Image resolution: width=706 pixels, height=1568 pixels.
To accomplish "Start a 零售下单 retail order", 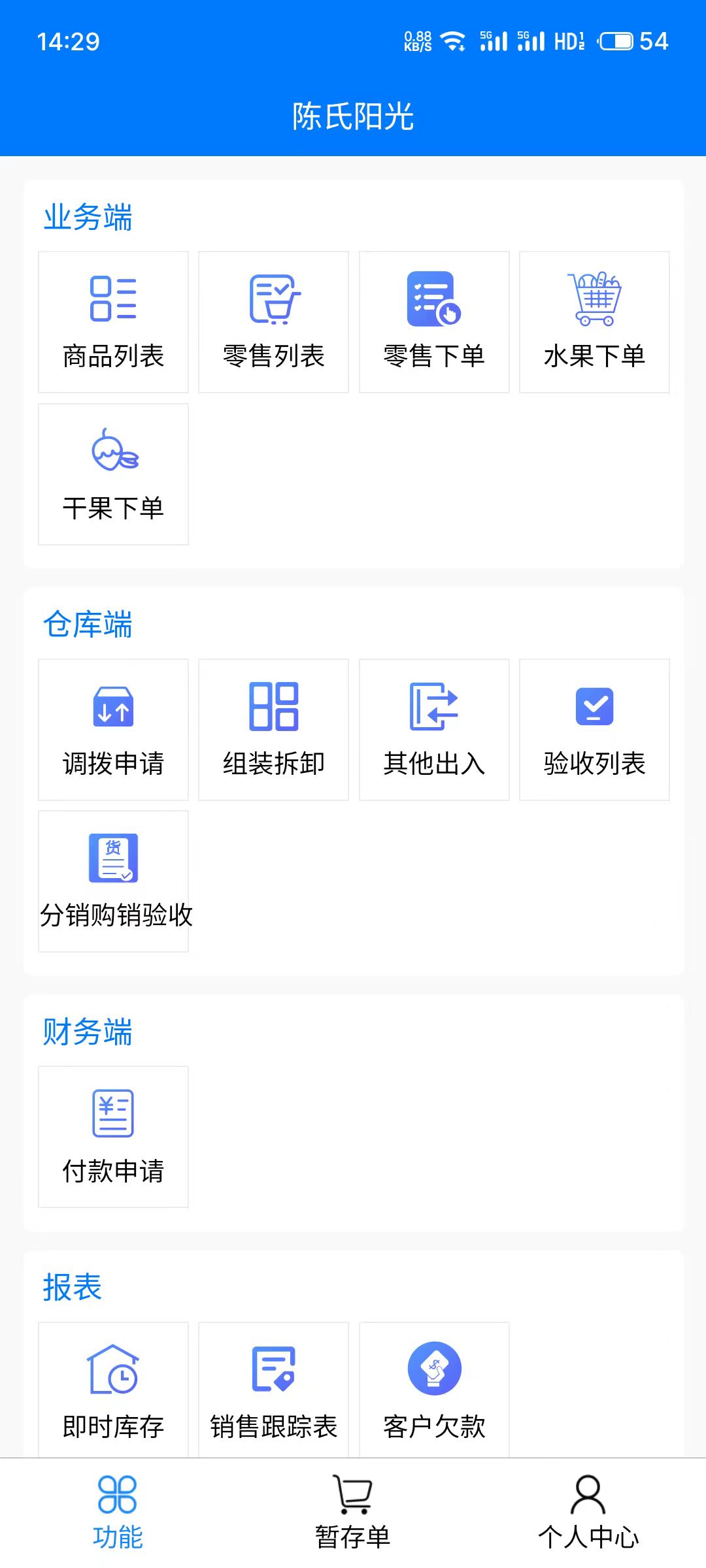I will click(434, 322).
